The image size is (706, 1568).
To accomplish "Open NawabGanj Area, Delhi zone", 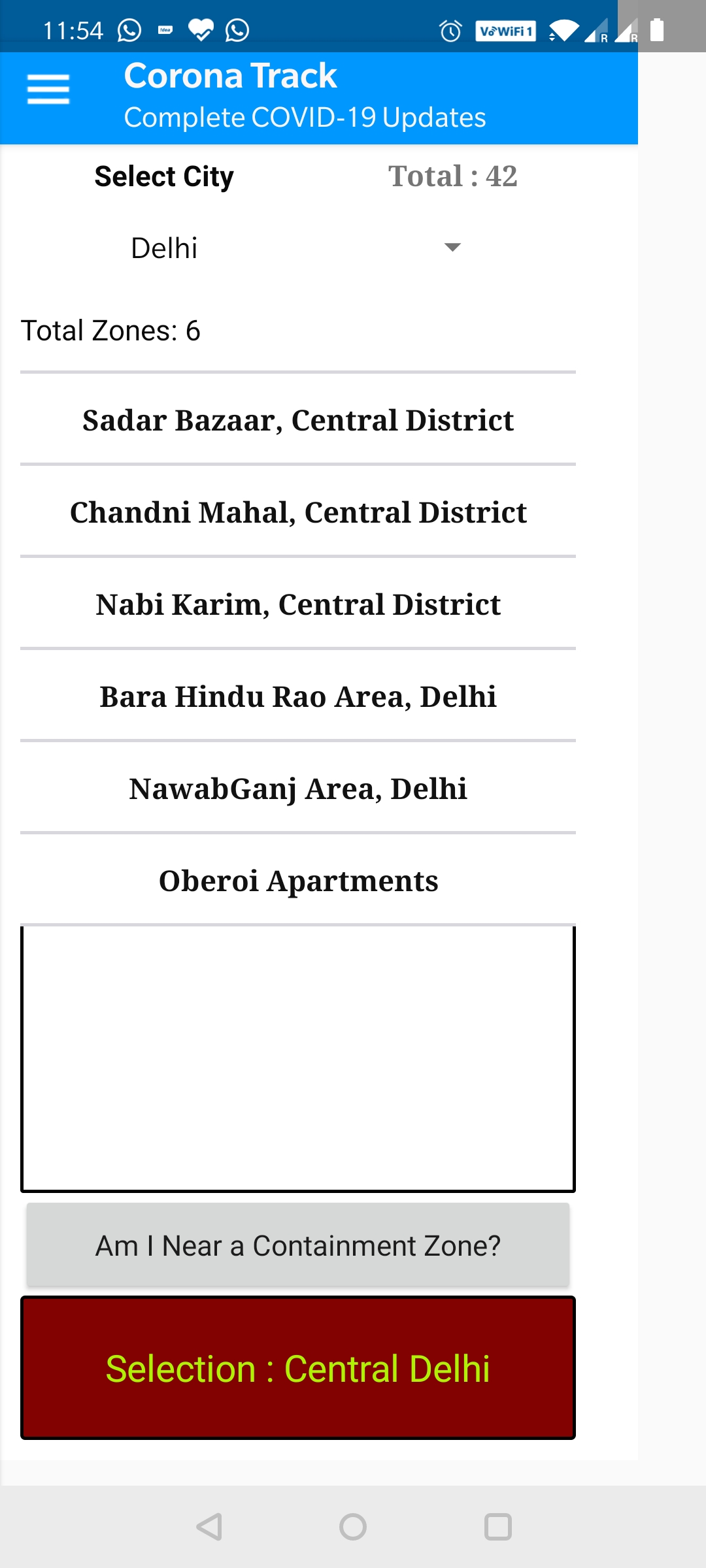I will tap(298, 789).
